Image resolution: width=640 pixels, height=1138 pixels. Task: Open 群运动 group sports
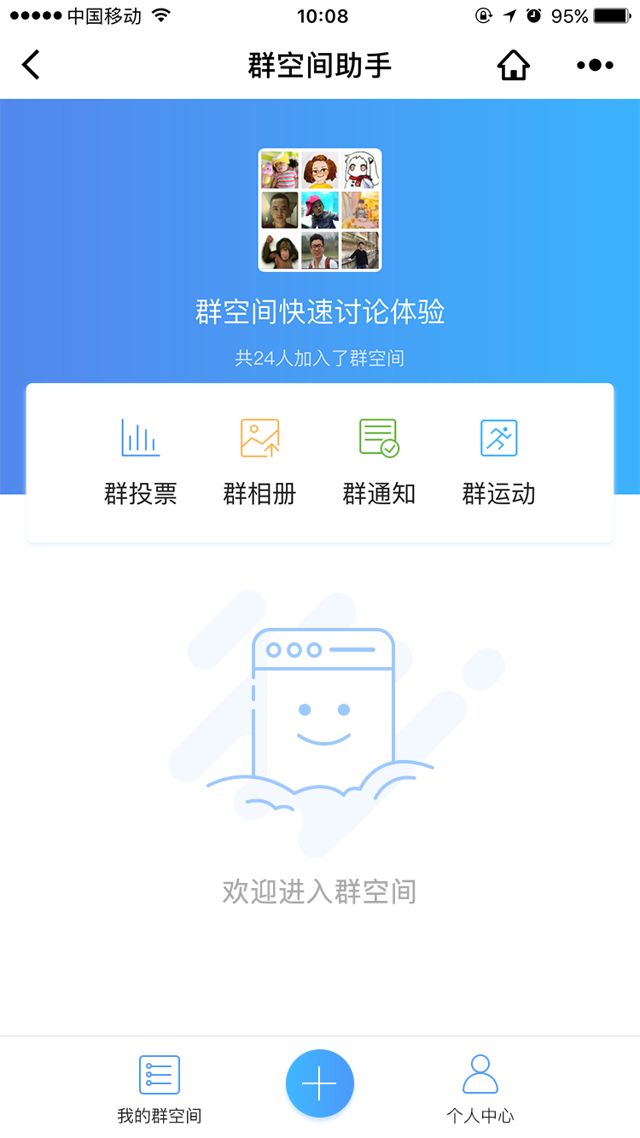(498, 462)
